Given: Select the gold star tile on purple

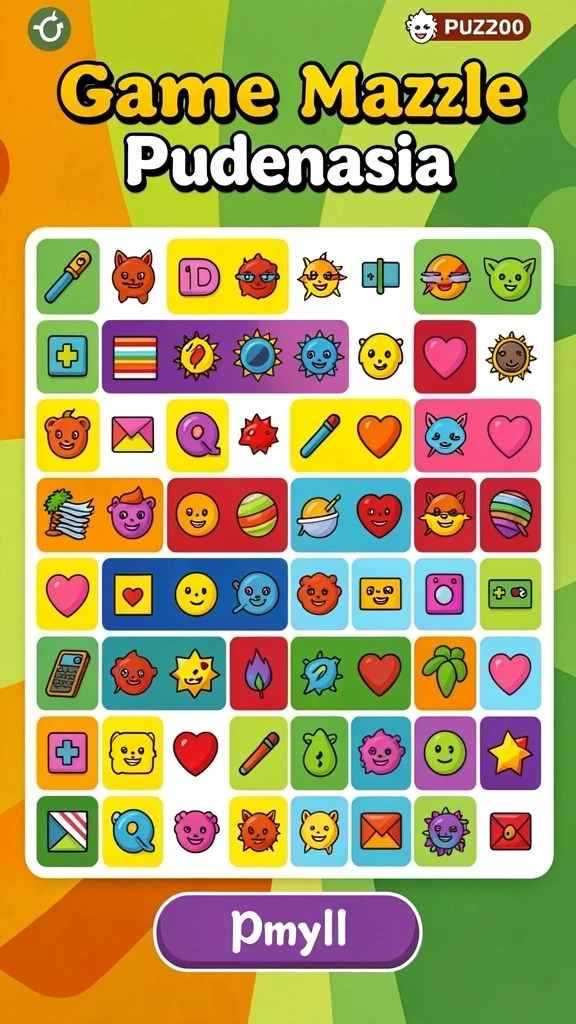Looking at the screenshot, I should click(x=510, y=753).
